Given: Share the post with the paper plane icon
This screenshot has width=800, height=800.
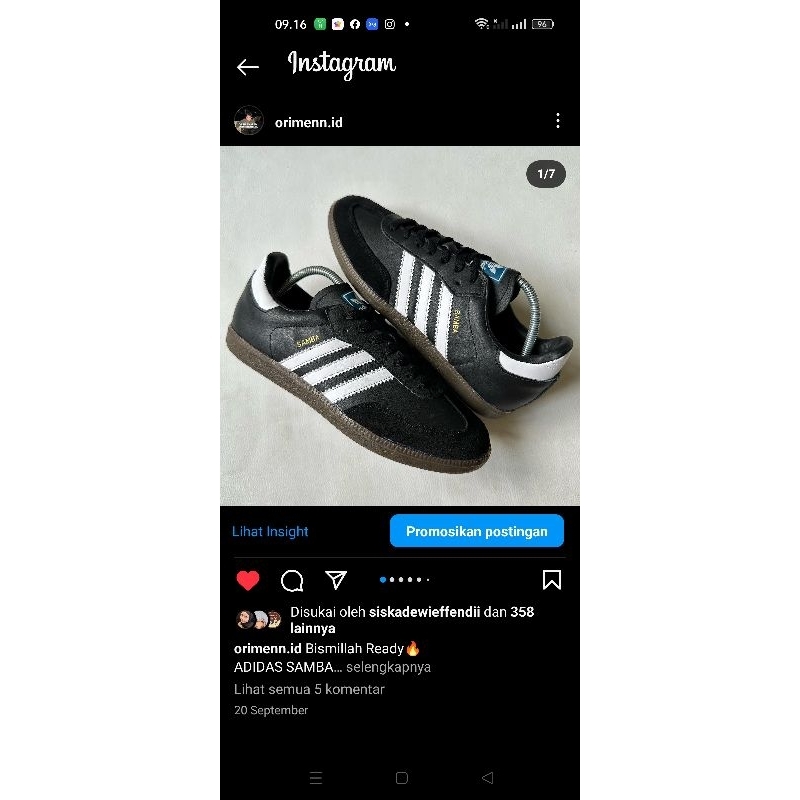Looking at the screenshot, I should (x=336, y=580).
